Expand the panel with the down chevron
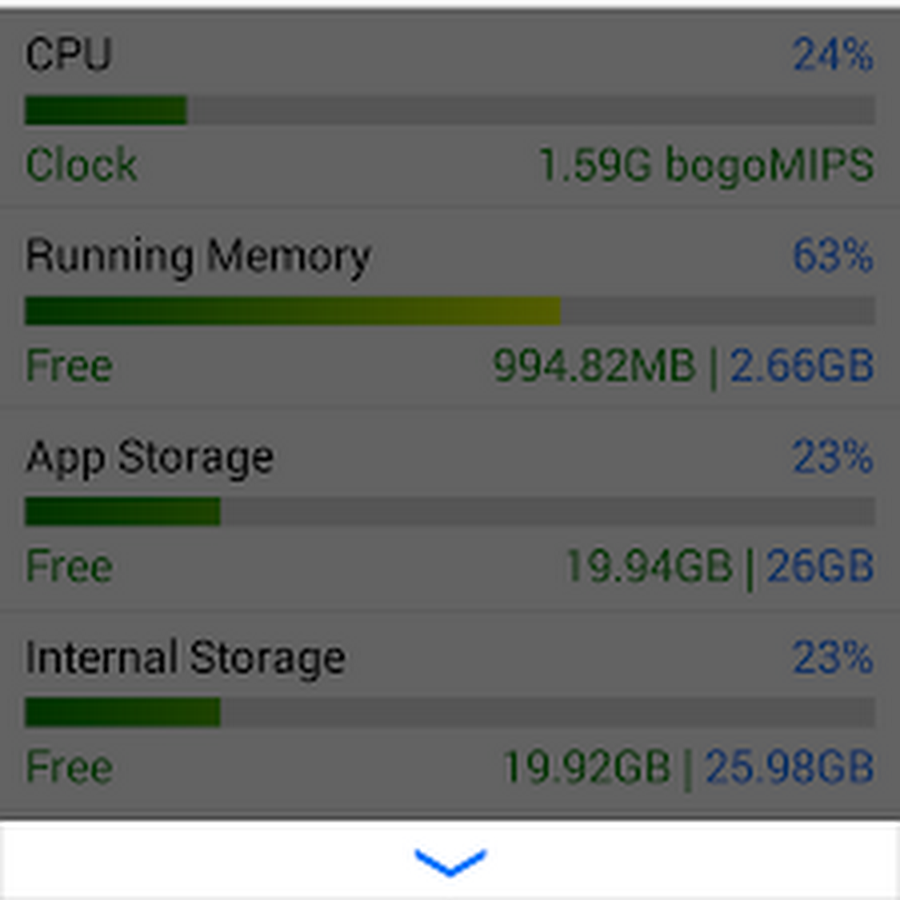The width and height of the screenshot is (900, 900). [449, 861]
